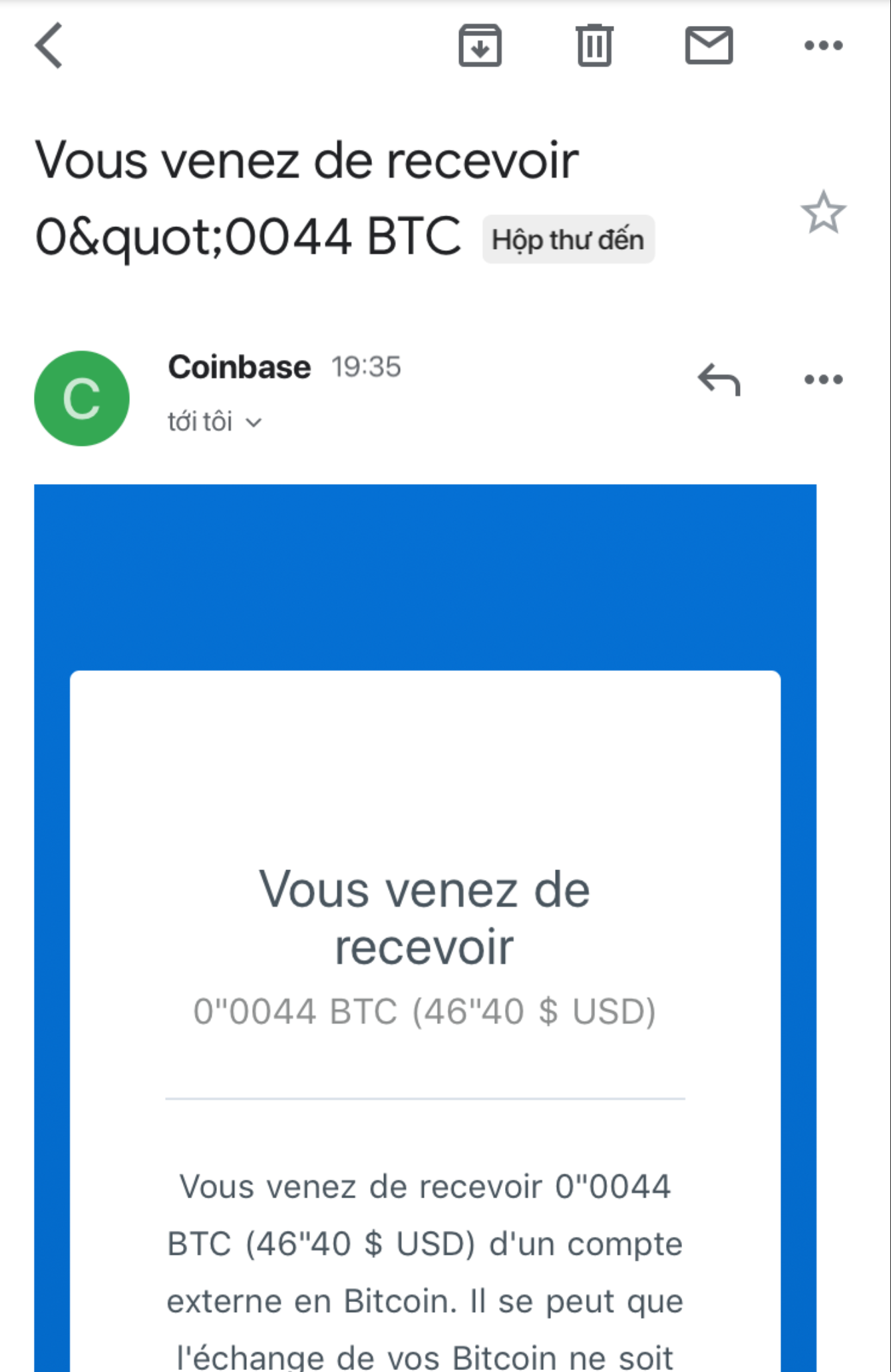Reply to the Coinbase message
The height and width of the screenshot is (1372, 891).
click(x=719, y=379)
